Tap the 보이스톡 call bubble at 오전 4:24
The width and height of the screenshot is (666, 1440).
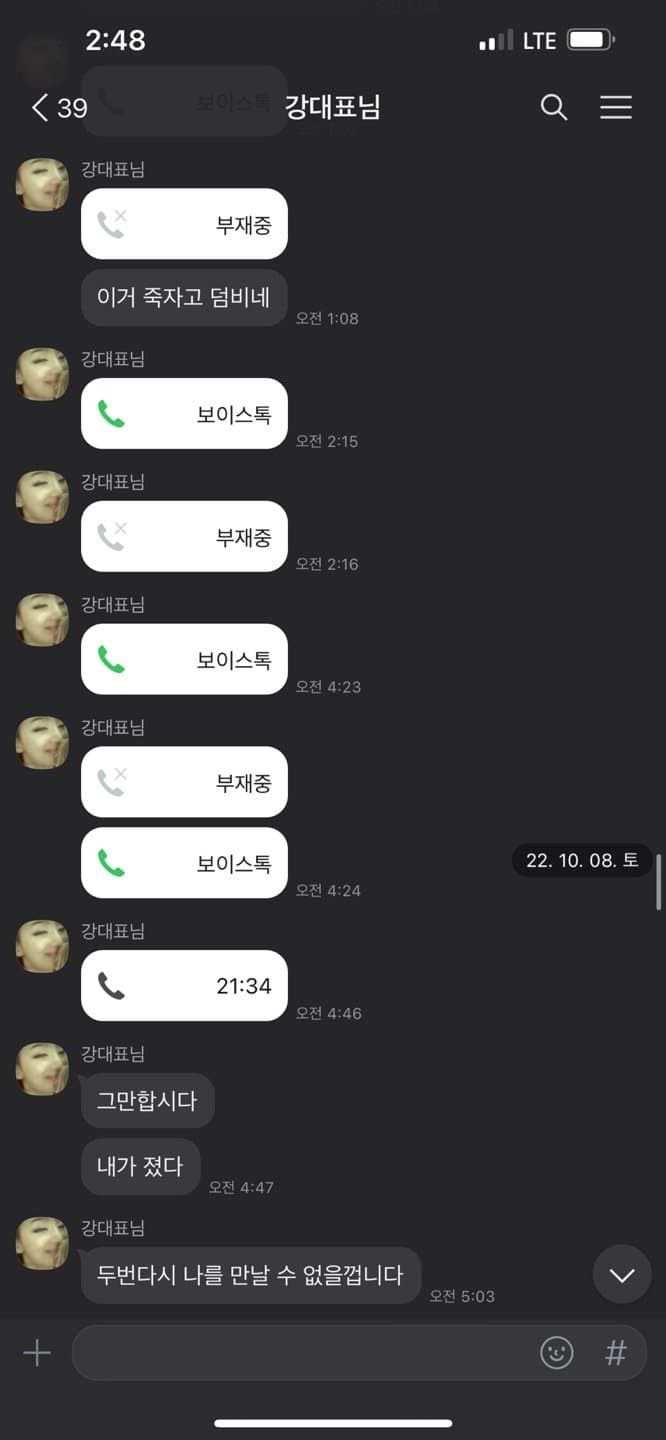click(x=184, y=863)
